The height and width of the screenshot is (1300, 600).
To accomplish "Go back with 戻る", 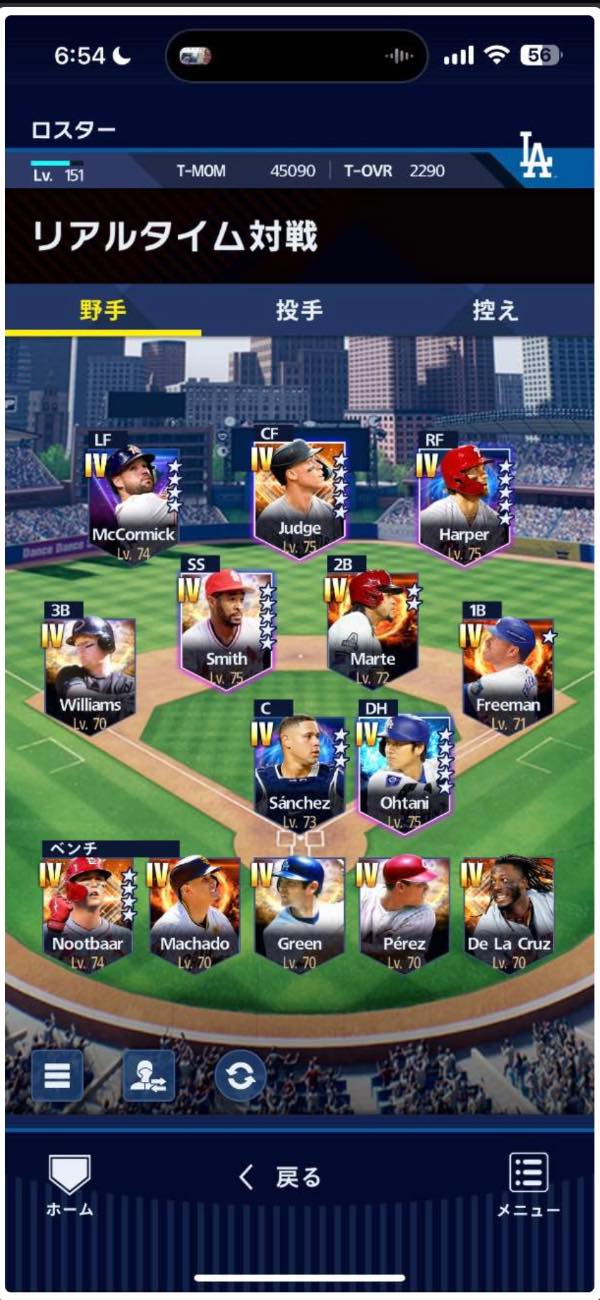I will (280, 1177).
